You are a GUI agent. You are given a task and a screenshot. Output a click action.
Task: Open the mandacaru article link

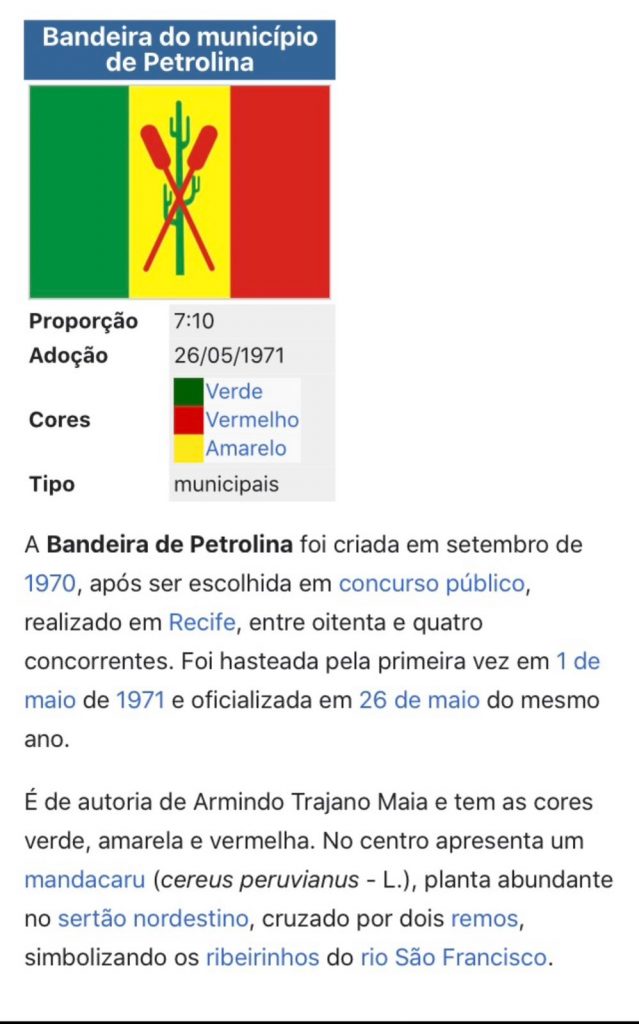coord(84,880)
